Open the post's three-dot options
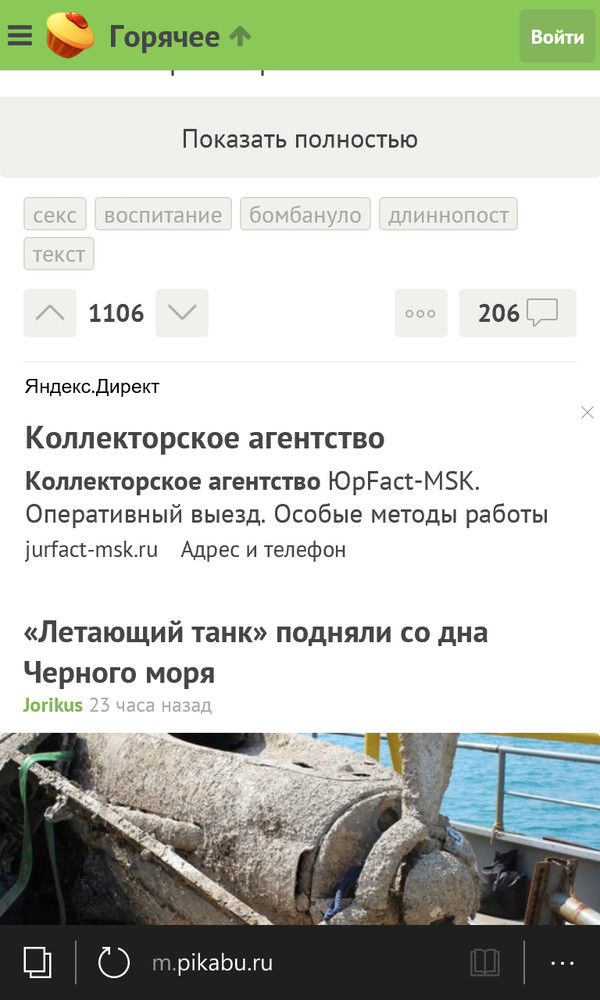Viewport: 600px width, 1000px height. point(420,313)
